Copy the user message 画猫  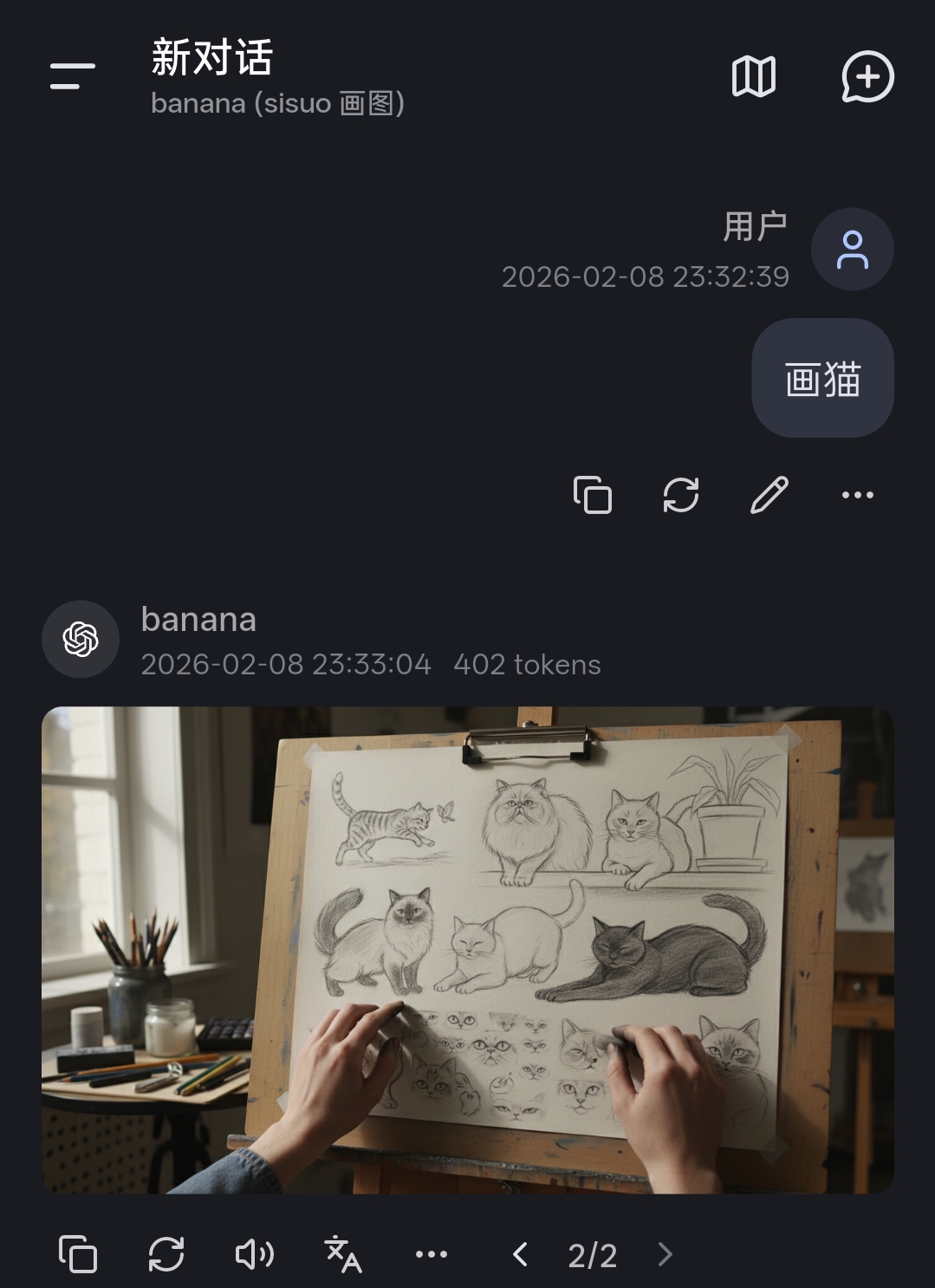(x=593, y=495)
